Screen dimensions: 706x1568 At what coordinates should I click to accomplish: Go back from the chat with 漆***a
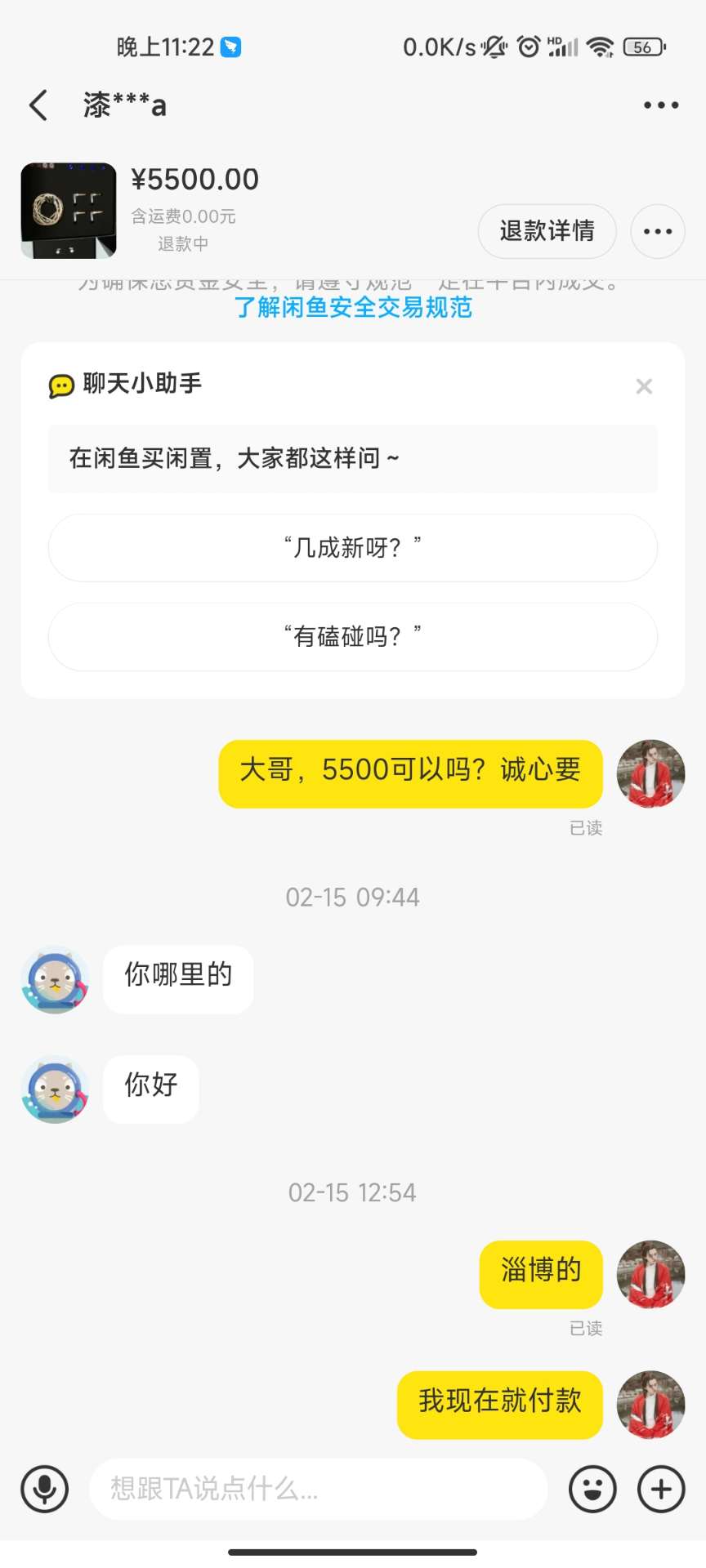pos(38,105)
